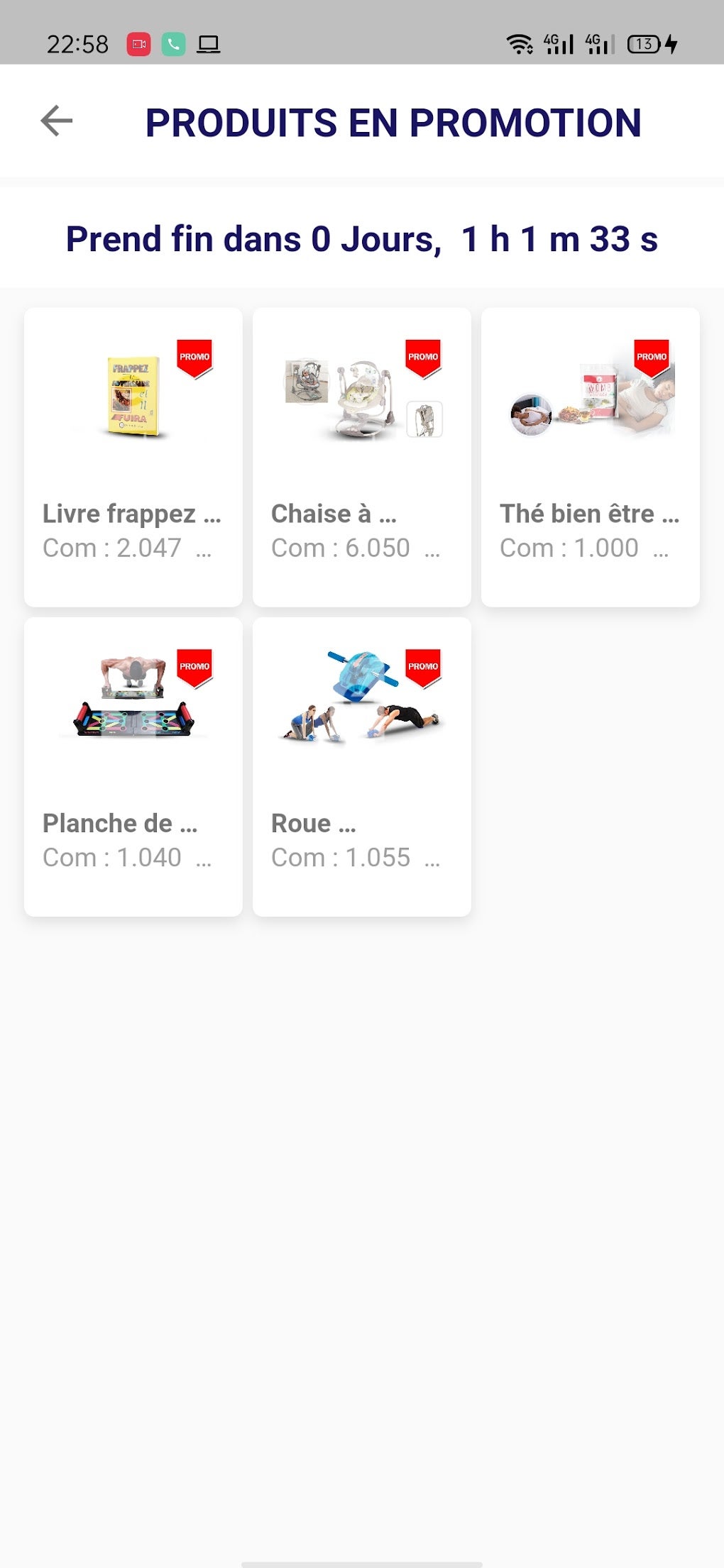Select the Thé bien être product card
This screenshot has width=724, height=1568.
coord(591,457)
